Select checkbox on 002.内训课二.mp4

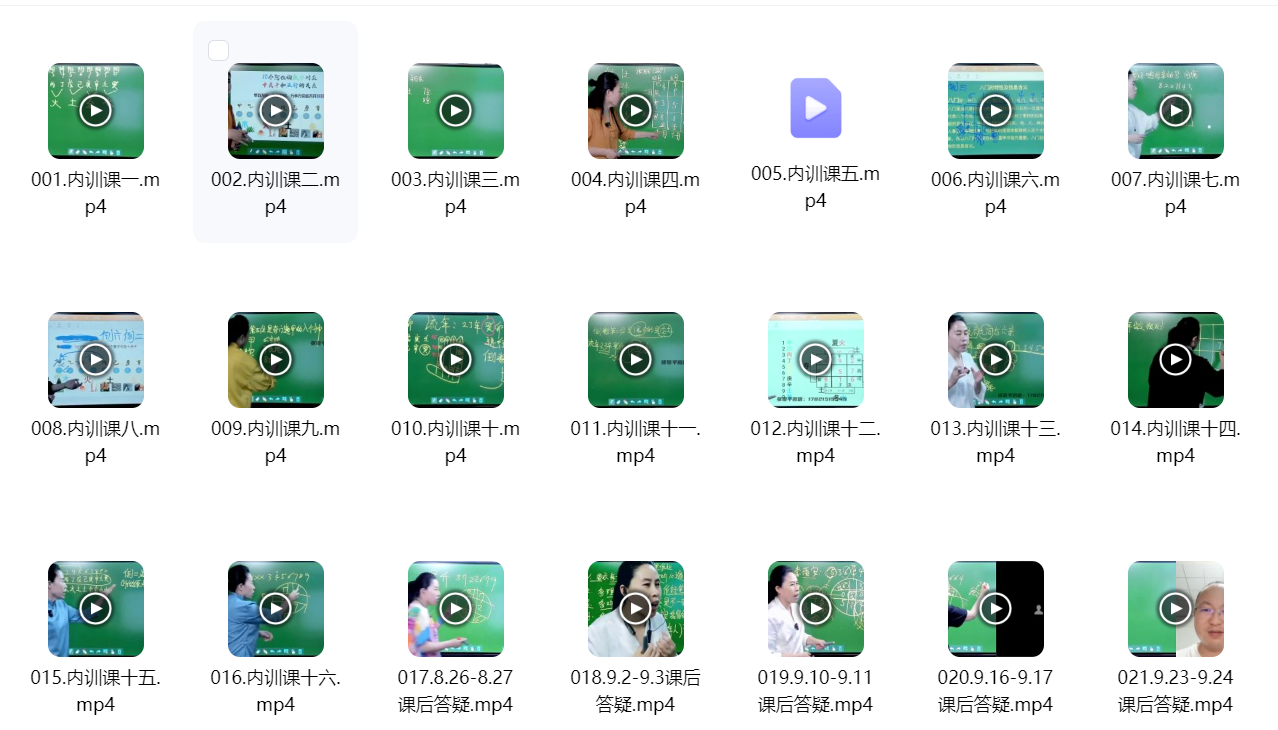pos(219,51)
